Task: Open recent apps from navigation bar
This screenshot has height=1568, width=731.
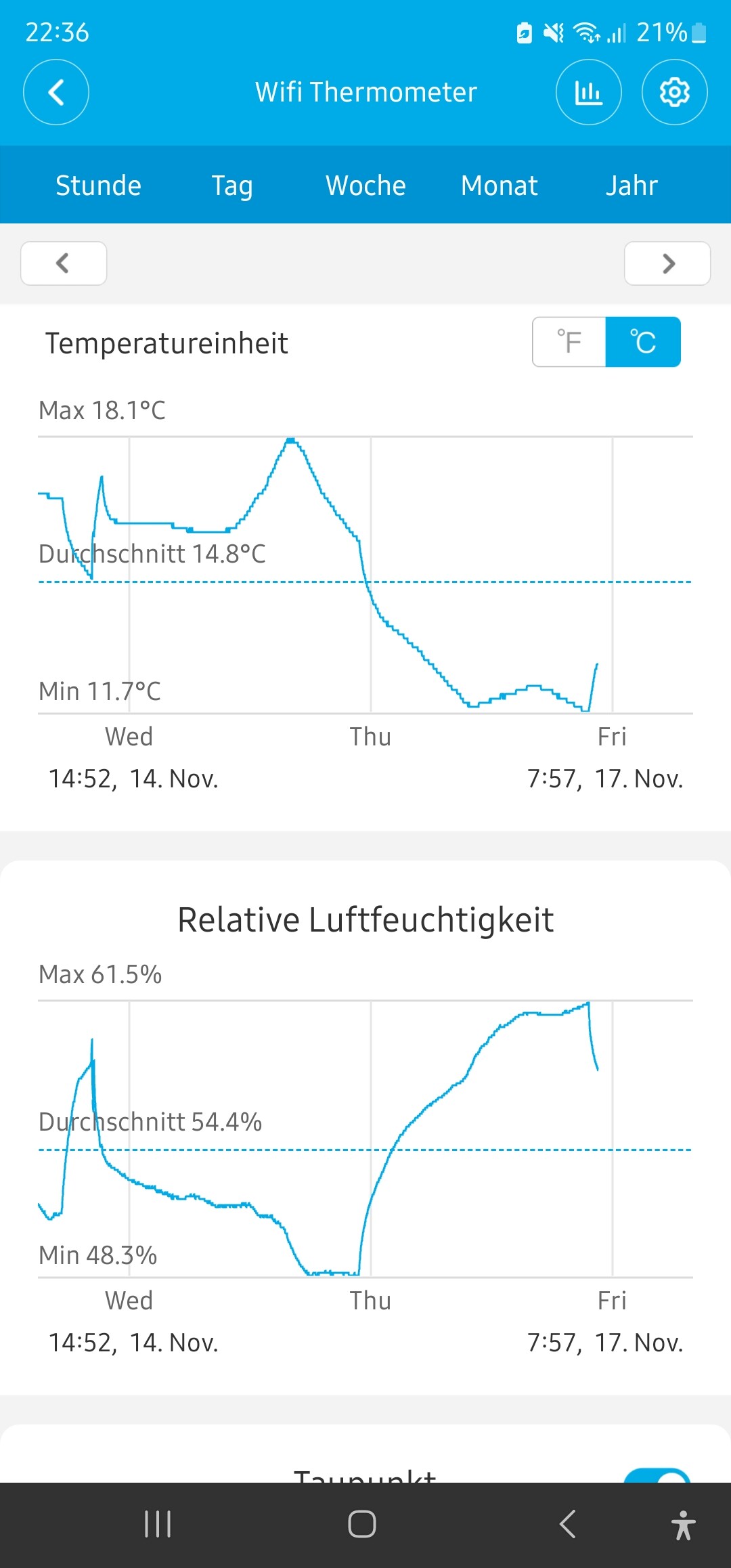Action: [x=158, y=1524]
